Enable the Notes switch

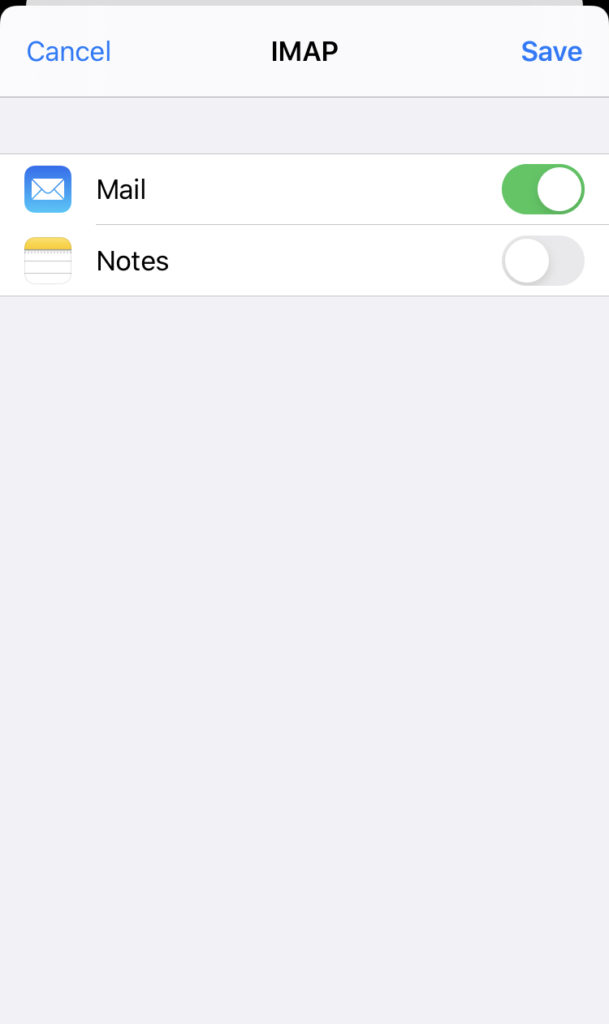pos(542,261)
